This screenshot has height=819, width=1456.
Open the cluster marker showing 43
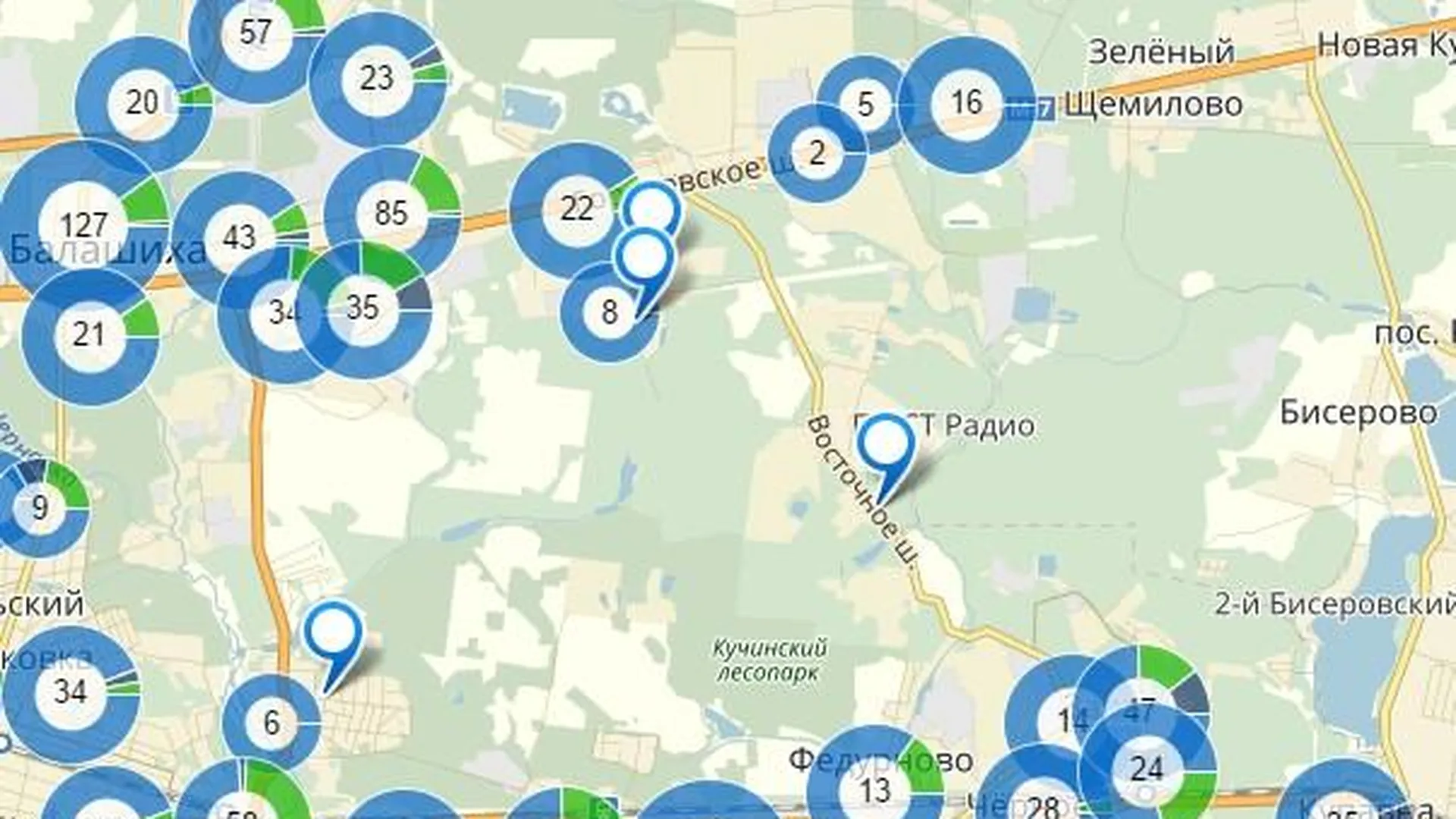point(240,237)
